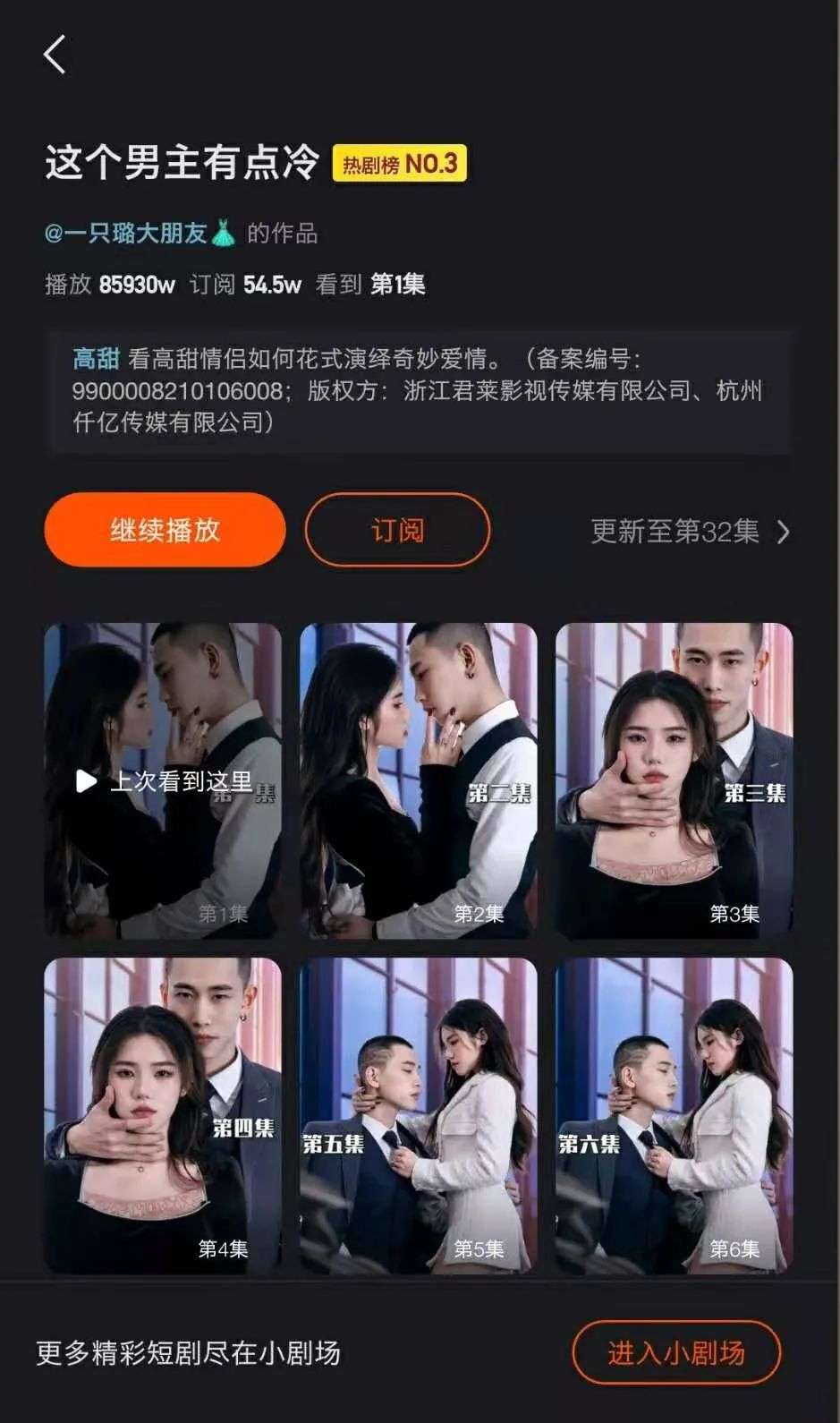Subscribe with the 订阅 button
840x1423 pixels.
pos(397,530)
